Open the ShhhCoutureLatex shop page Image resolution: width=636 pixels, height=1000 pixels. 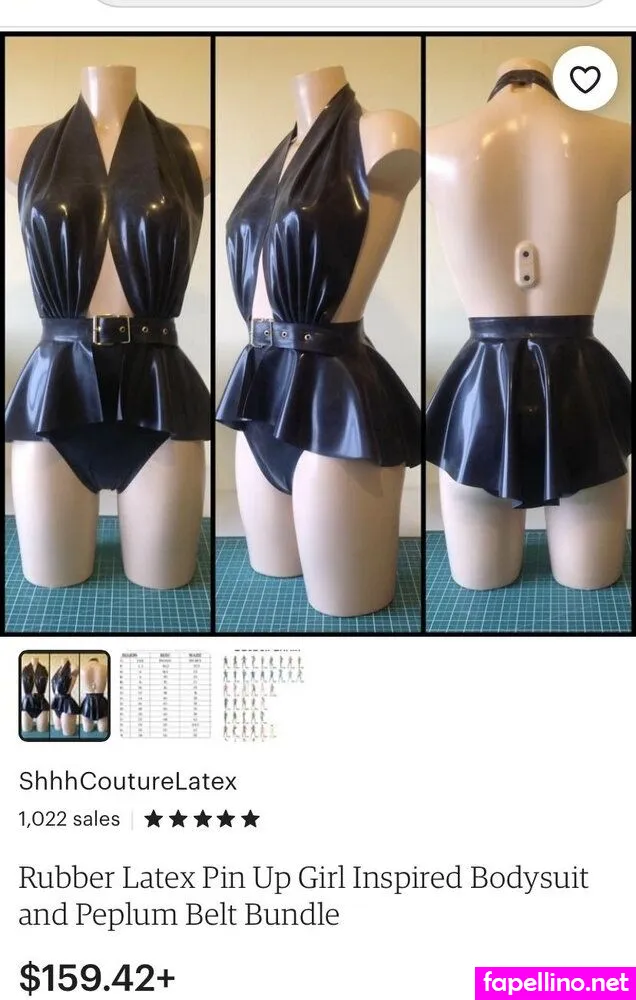pyautogui.click(x=128, y=781)
